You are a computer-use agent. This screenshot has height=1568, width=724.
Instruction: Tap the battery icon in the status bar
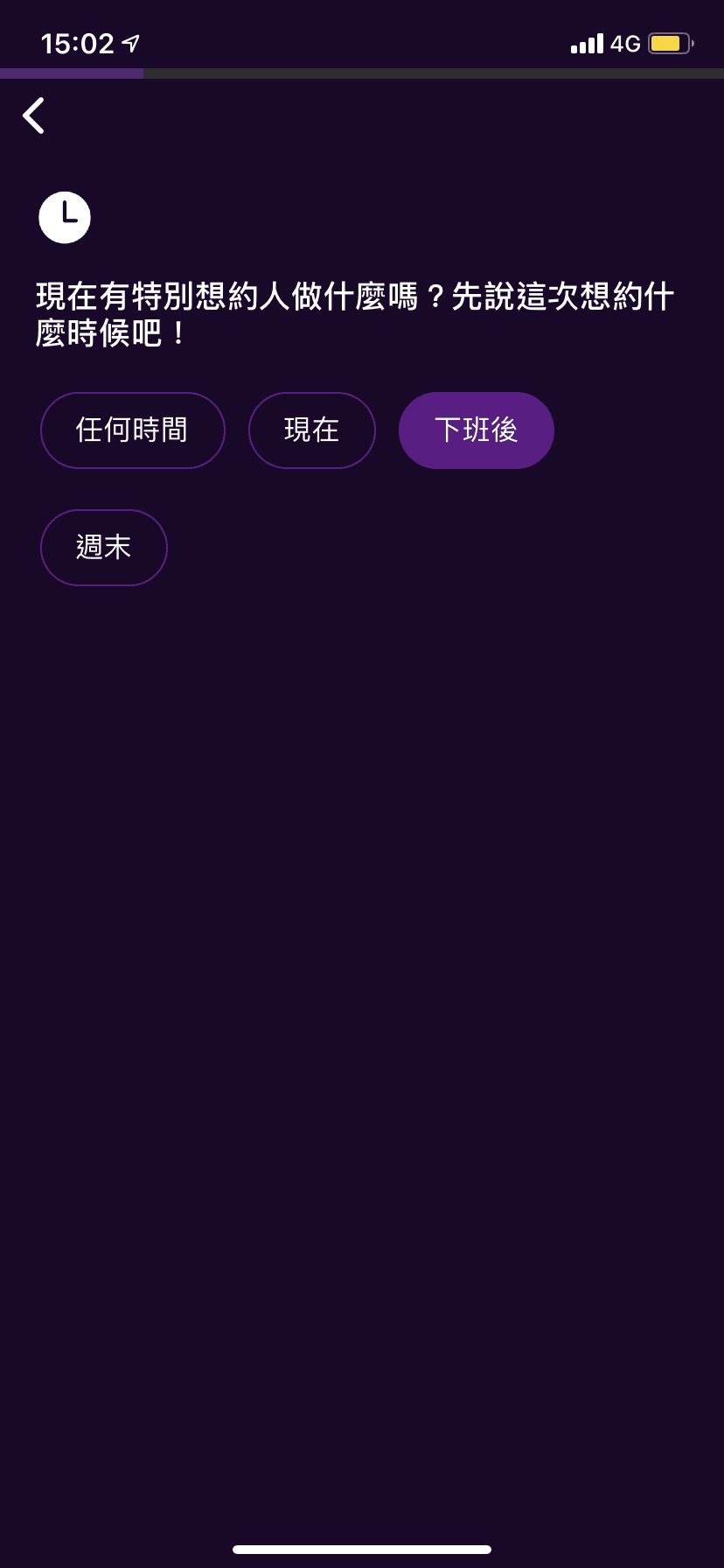click(669, 42)
